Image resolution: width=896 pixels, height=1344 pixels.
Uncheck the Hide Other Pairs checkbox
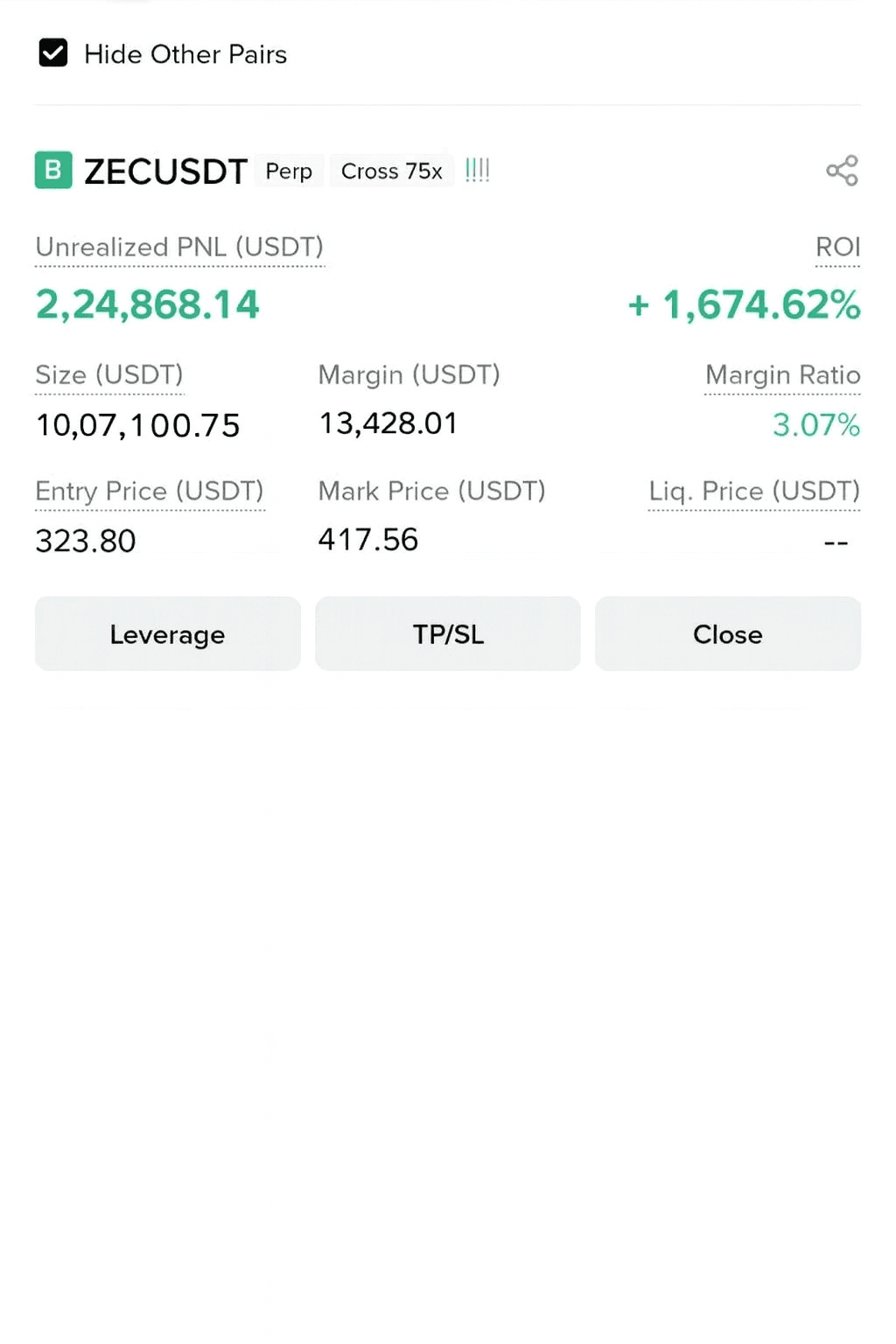tap(53, 53)
